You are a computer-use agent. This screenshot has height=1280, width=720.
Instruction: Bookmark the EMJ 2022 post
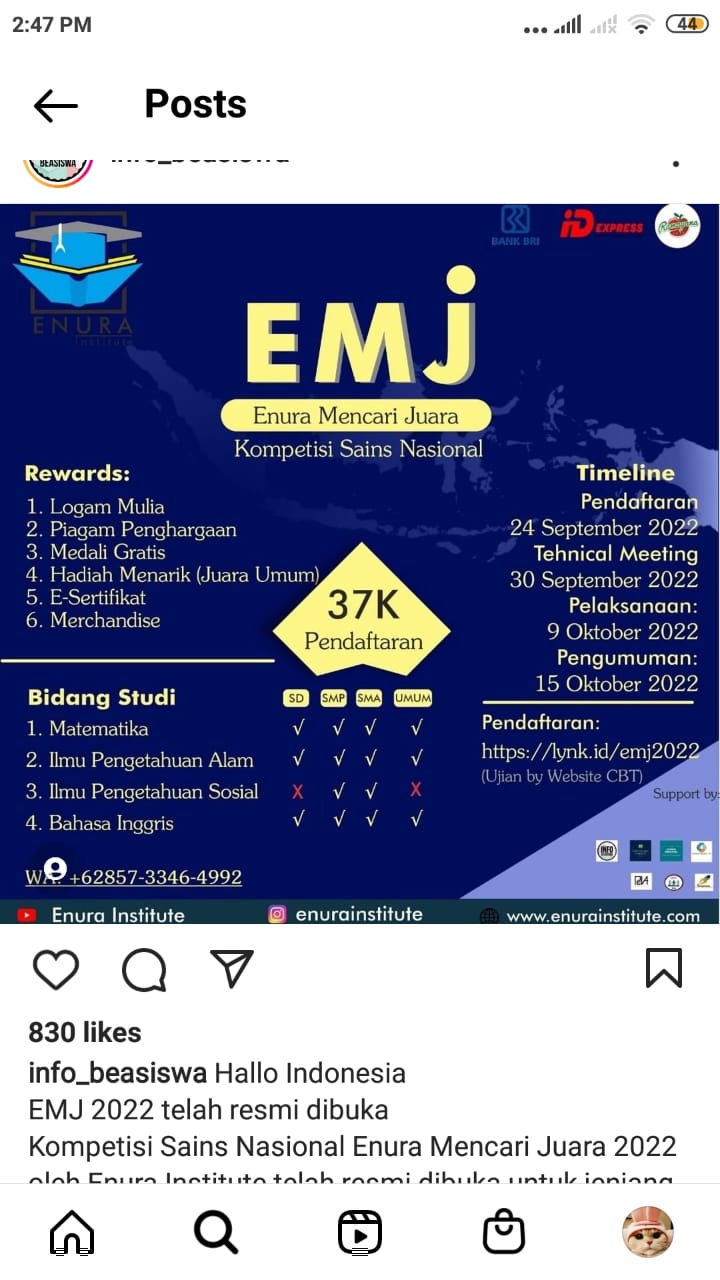(x=664, y=968)
